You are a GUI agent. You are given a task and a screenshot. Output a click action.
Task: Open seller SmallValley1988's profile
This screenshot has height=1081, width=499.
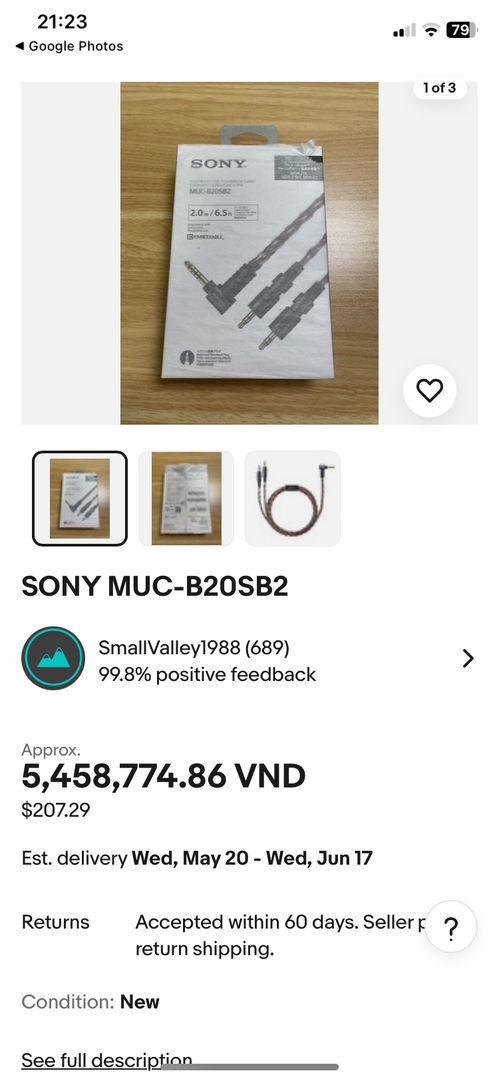tap(249, 658)
